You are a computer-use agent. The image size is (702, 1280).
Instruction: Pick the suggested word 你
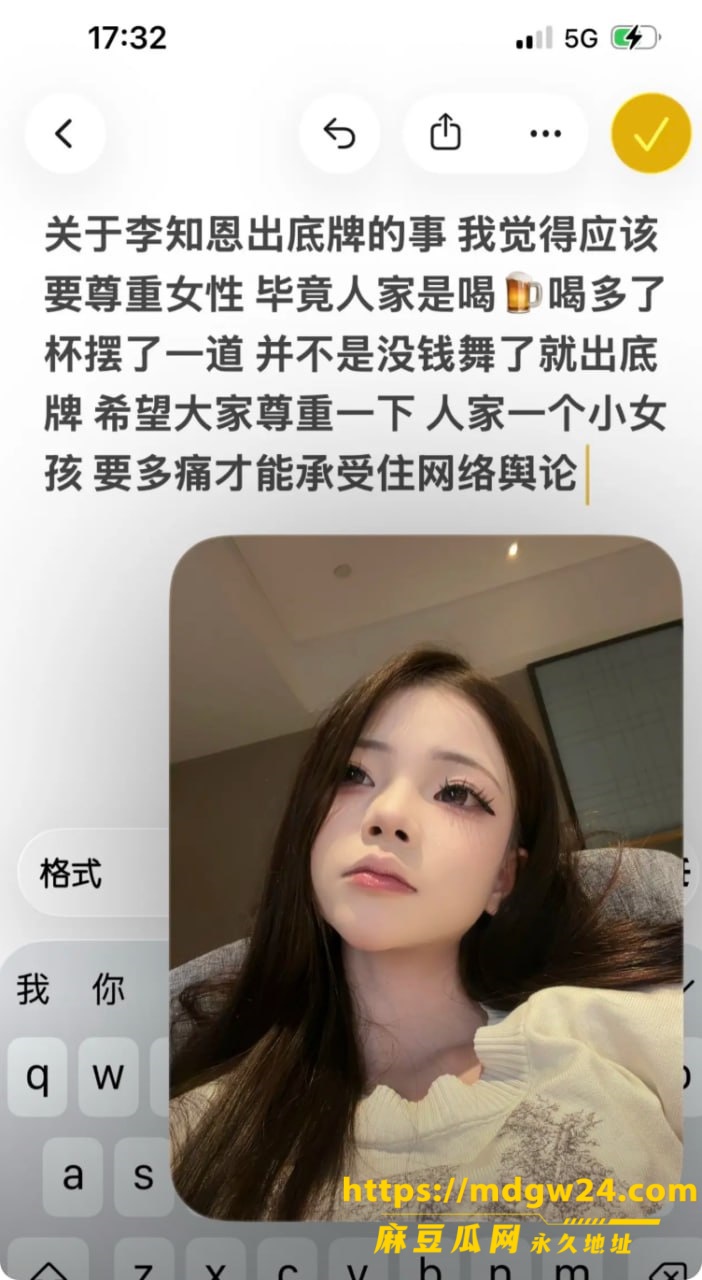click(x=109, y=990)
